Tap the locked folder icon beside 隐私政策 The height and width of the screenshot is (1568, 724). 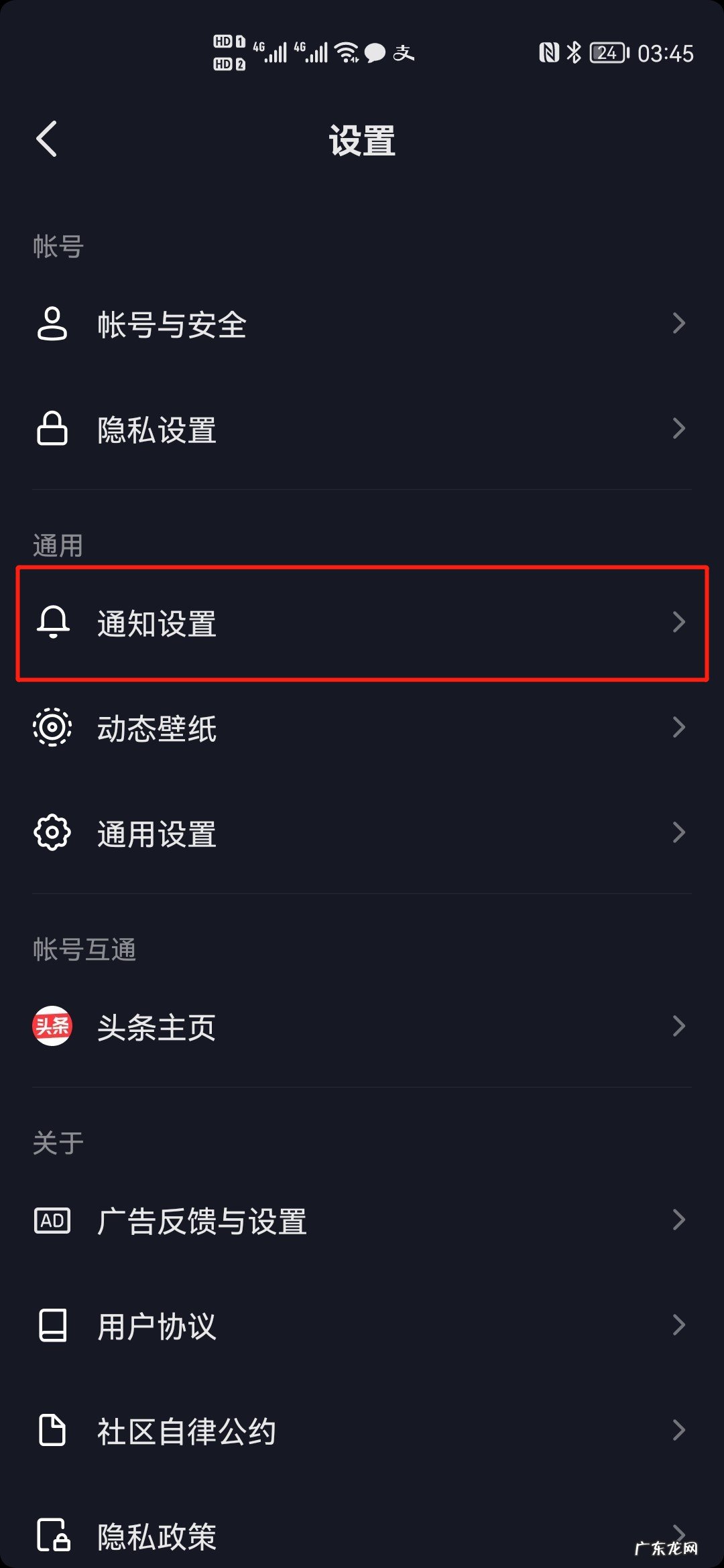click(52, 1532)
